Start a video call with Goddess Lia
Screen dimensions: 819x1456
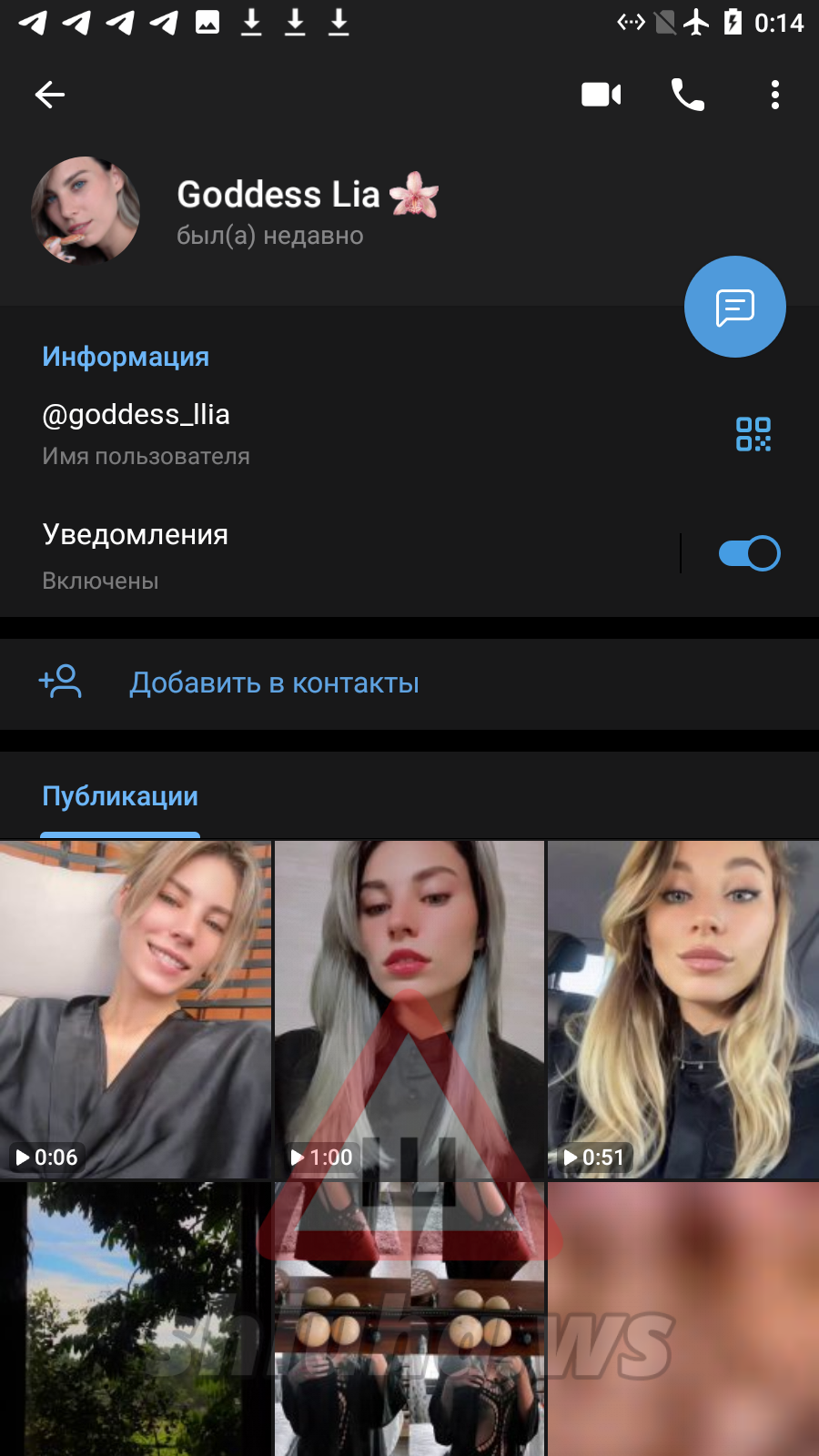click(601, 95)
